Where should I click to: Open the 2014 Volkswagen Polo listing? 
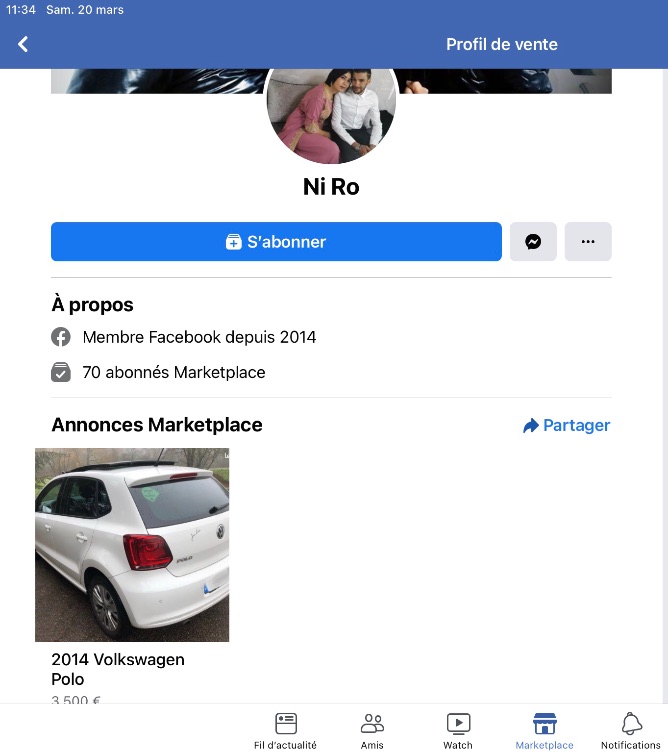click(x=132, y=545)
